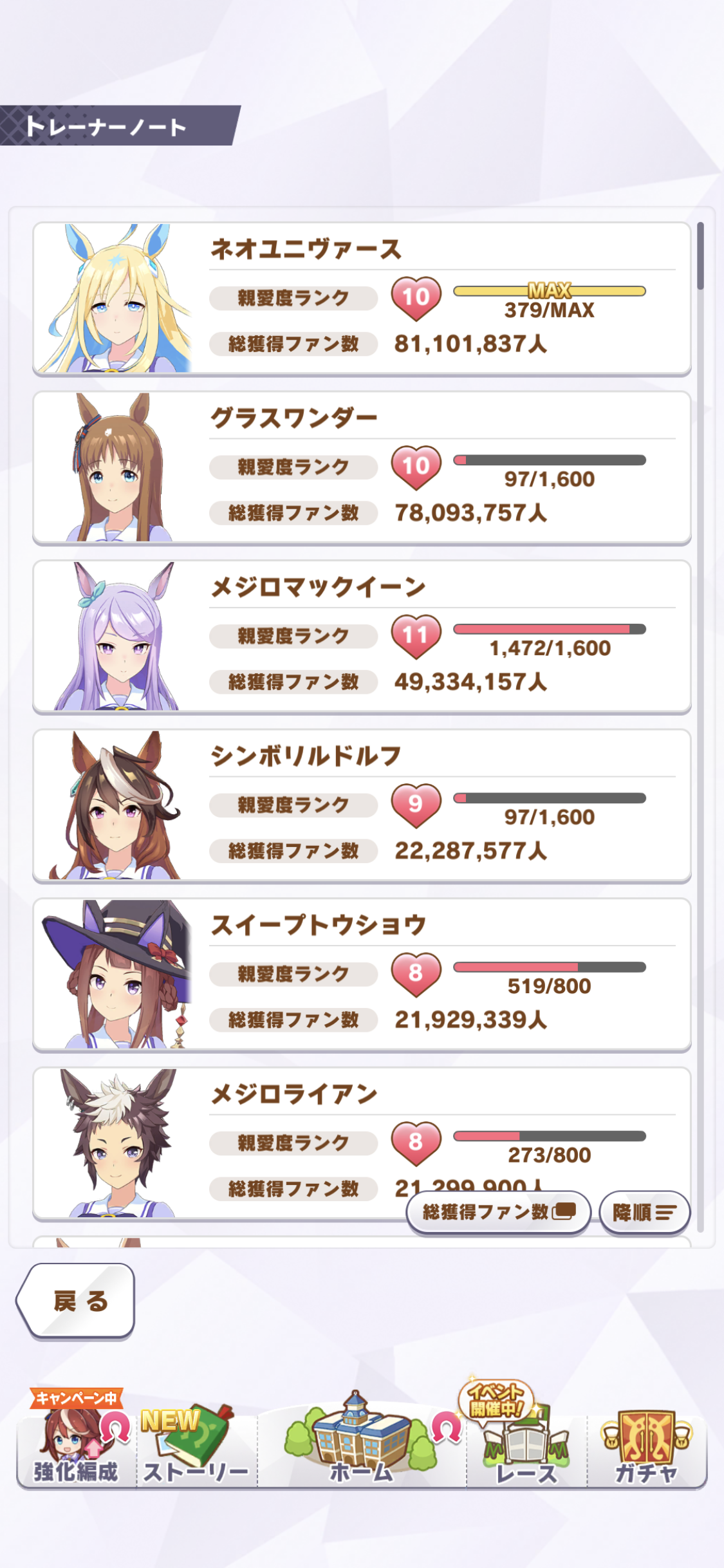Toggle 降順 sort order
This screenshot has width=724, height=1568.
[644, 1213]
